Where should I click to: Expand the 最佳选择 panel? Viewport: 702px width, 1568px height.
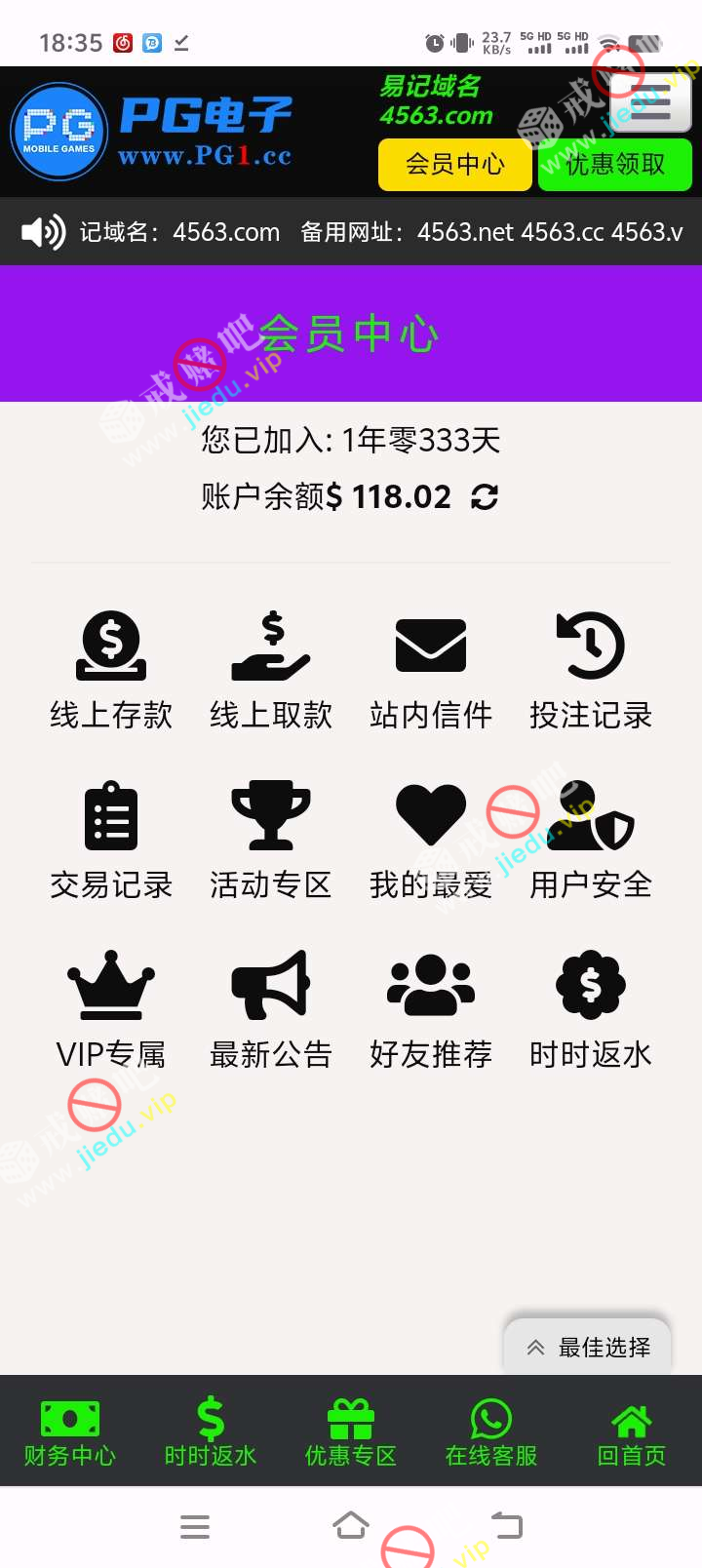click(588, 1347)
